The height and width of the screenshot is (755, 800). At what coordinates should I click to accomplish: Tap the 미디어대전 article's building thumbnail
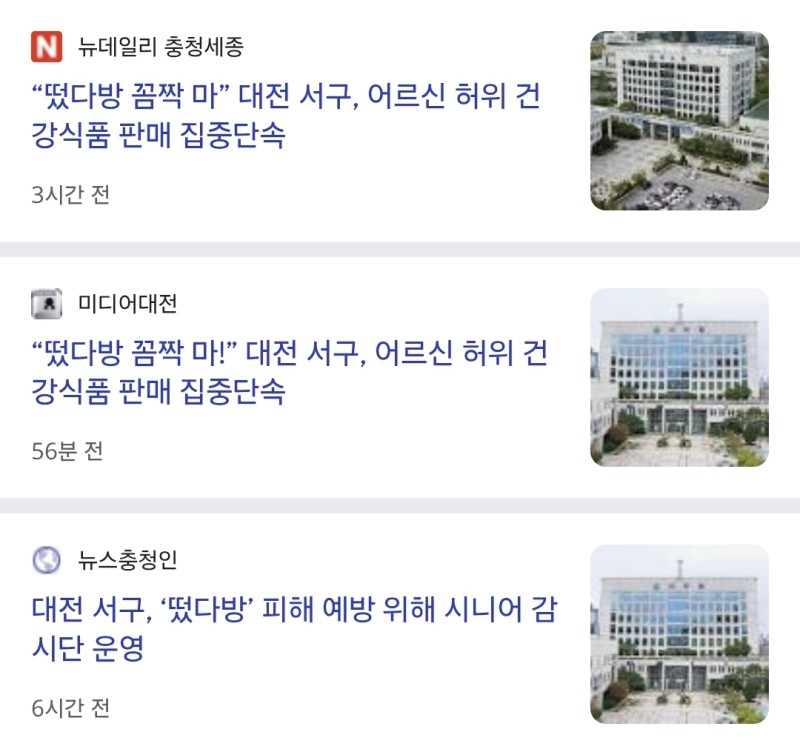679,378
